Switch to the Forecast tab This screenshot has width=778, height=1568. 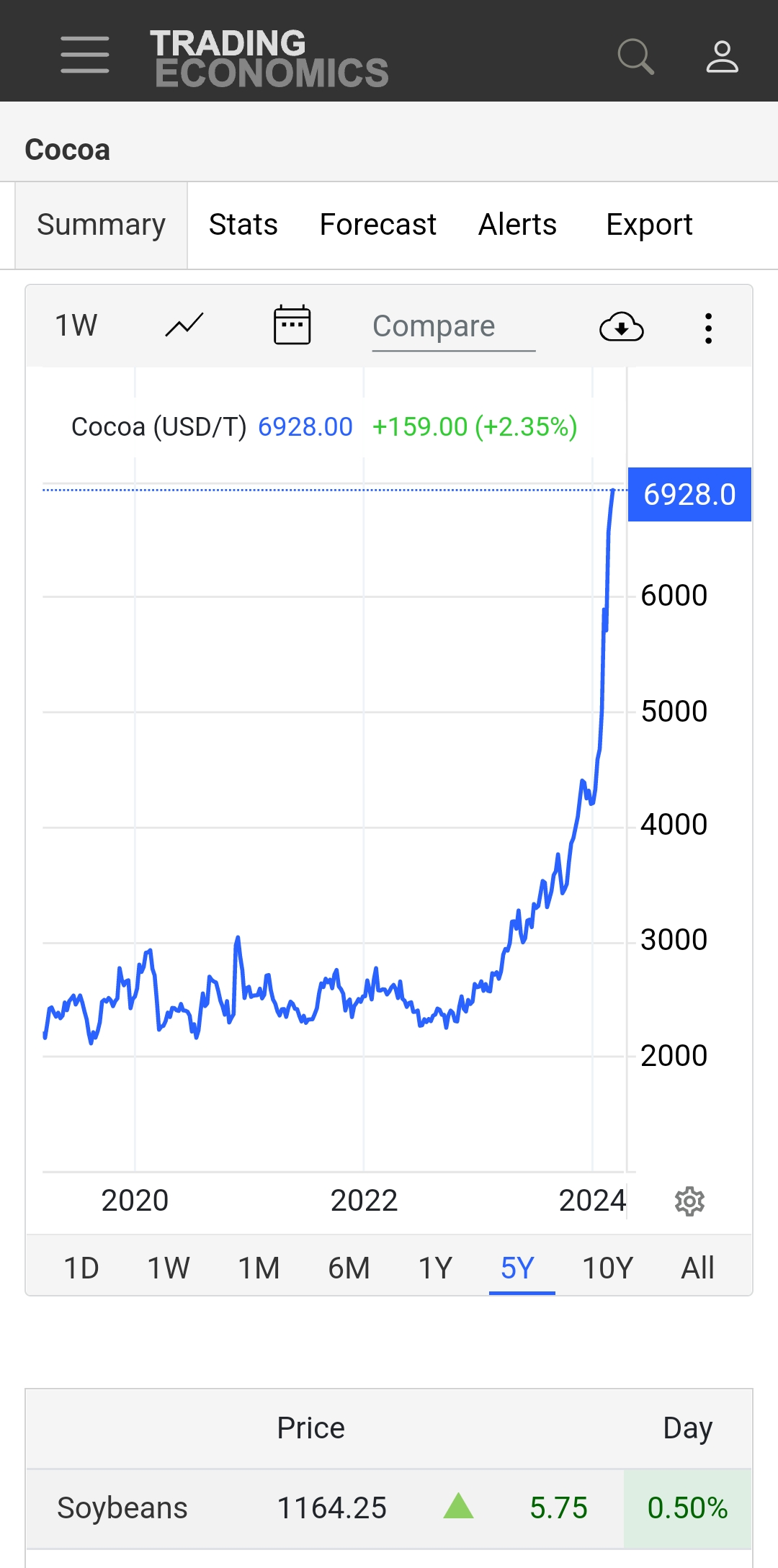(377, 225)
